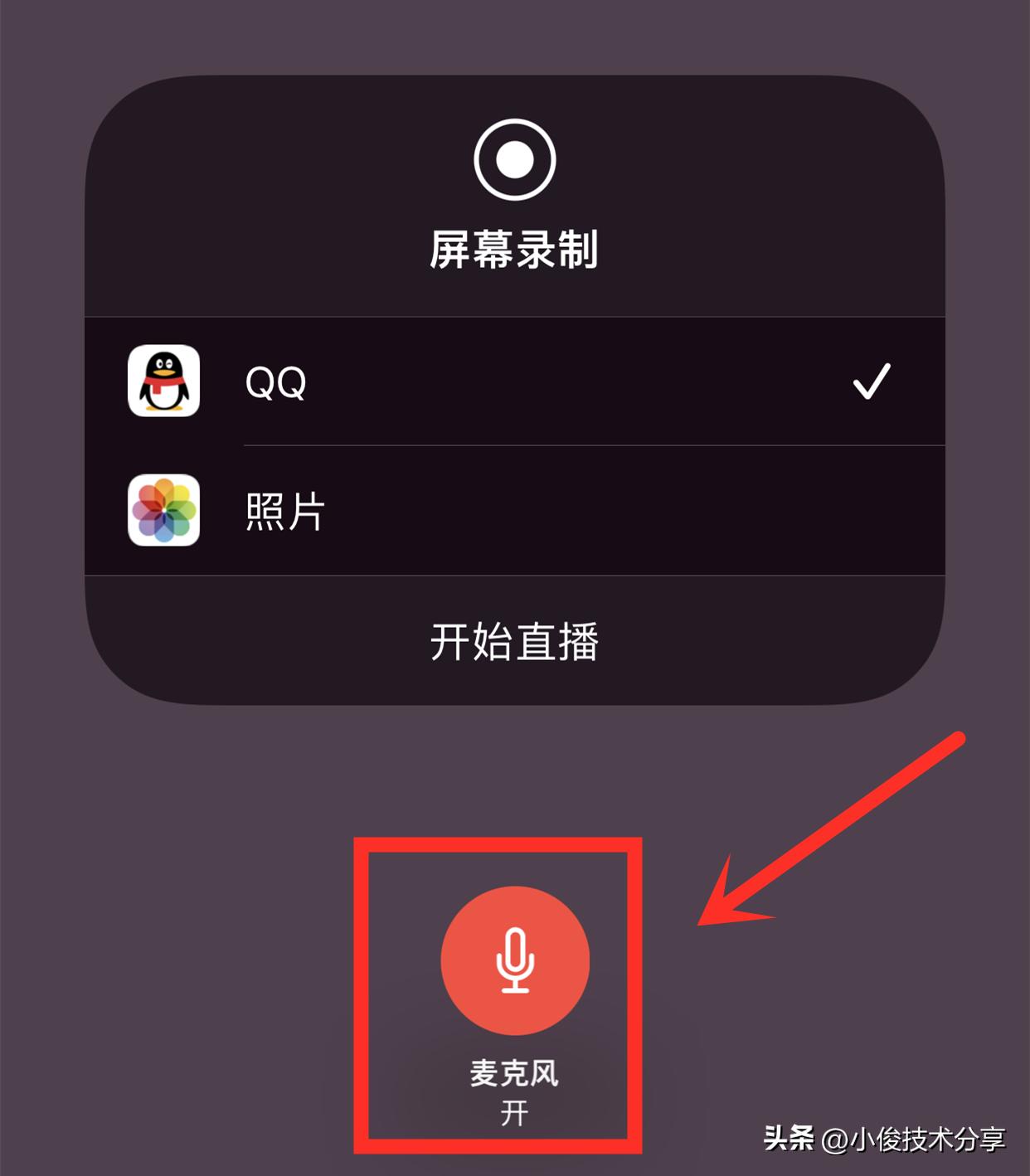This screenshot has height=1176, width=1030.
Task: Select QQ as the broadcast app
Action: point(514,381)
